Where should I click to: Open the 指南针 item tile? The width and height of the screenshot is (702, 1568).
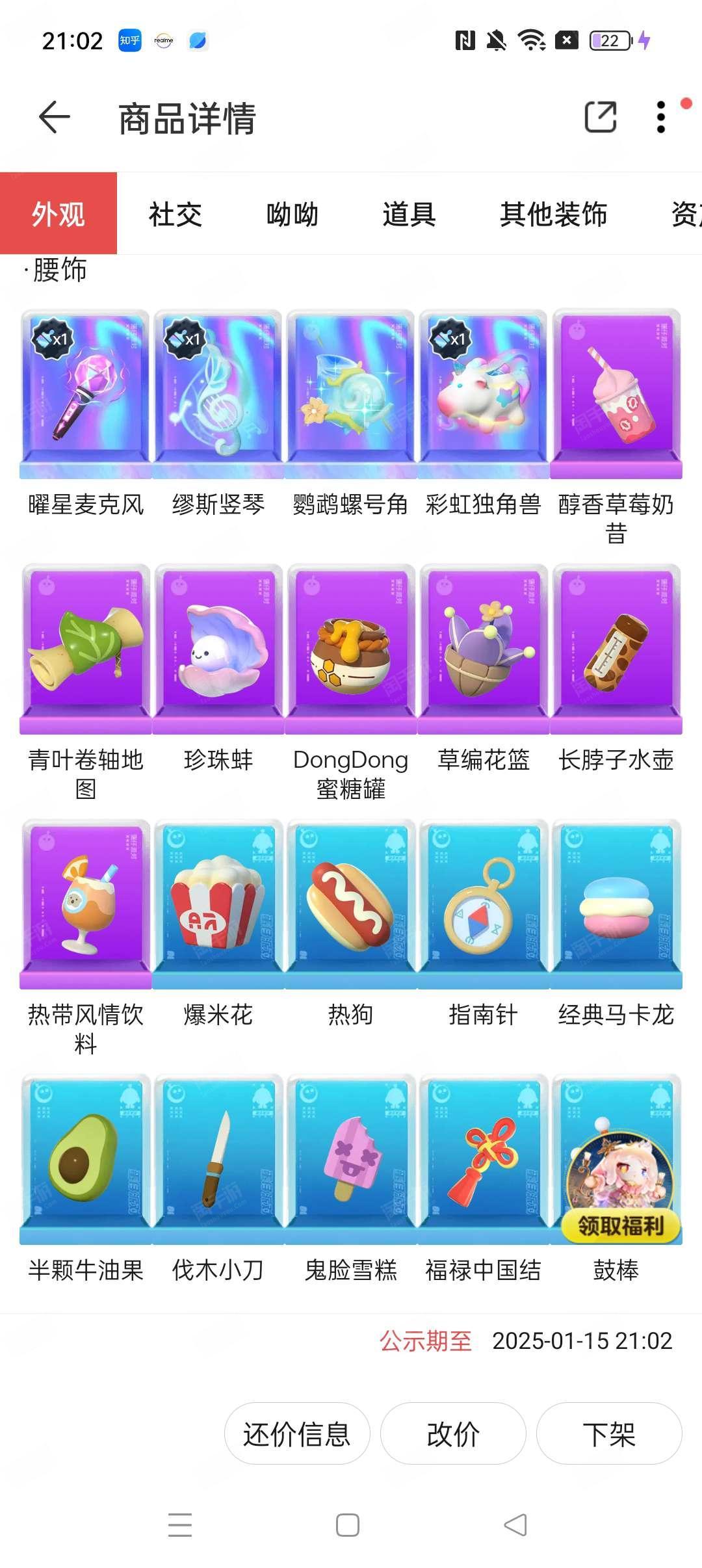pos(484,904)
